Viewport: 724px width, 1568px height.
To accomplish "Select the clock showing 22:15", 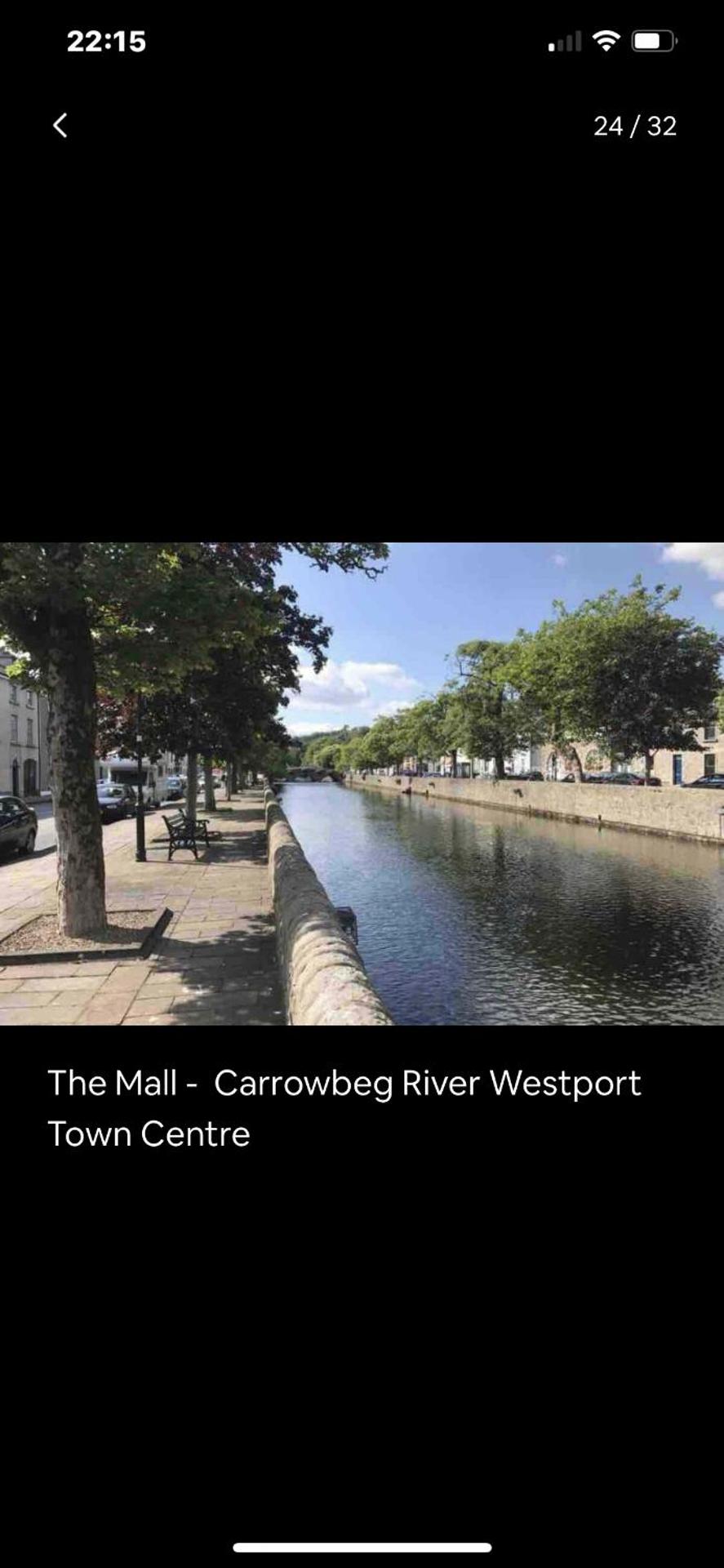I will click(105, 41).
